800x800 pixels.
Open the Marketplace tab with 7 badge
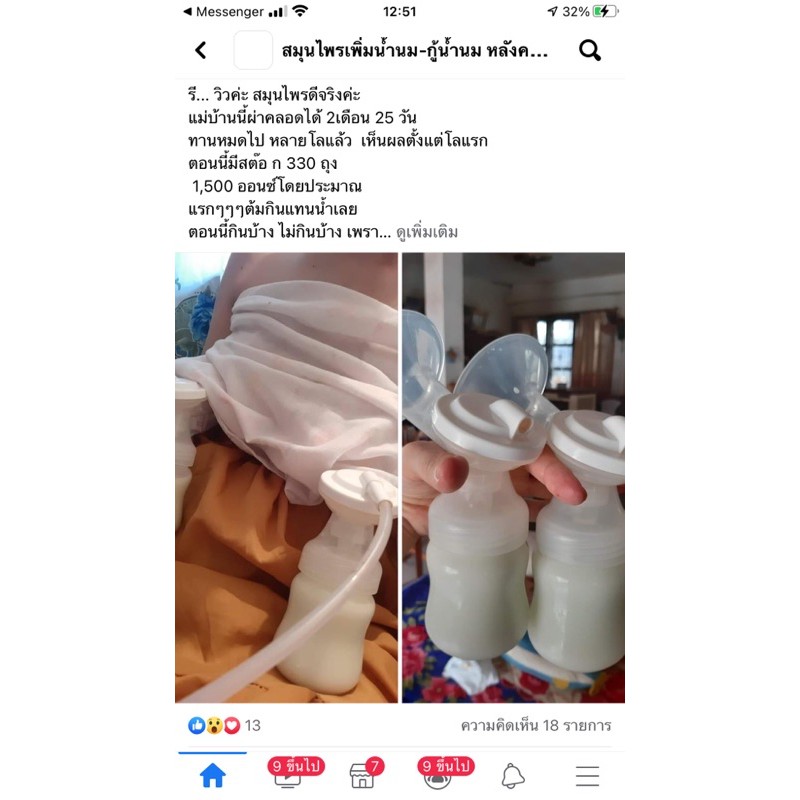(363, 775)
